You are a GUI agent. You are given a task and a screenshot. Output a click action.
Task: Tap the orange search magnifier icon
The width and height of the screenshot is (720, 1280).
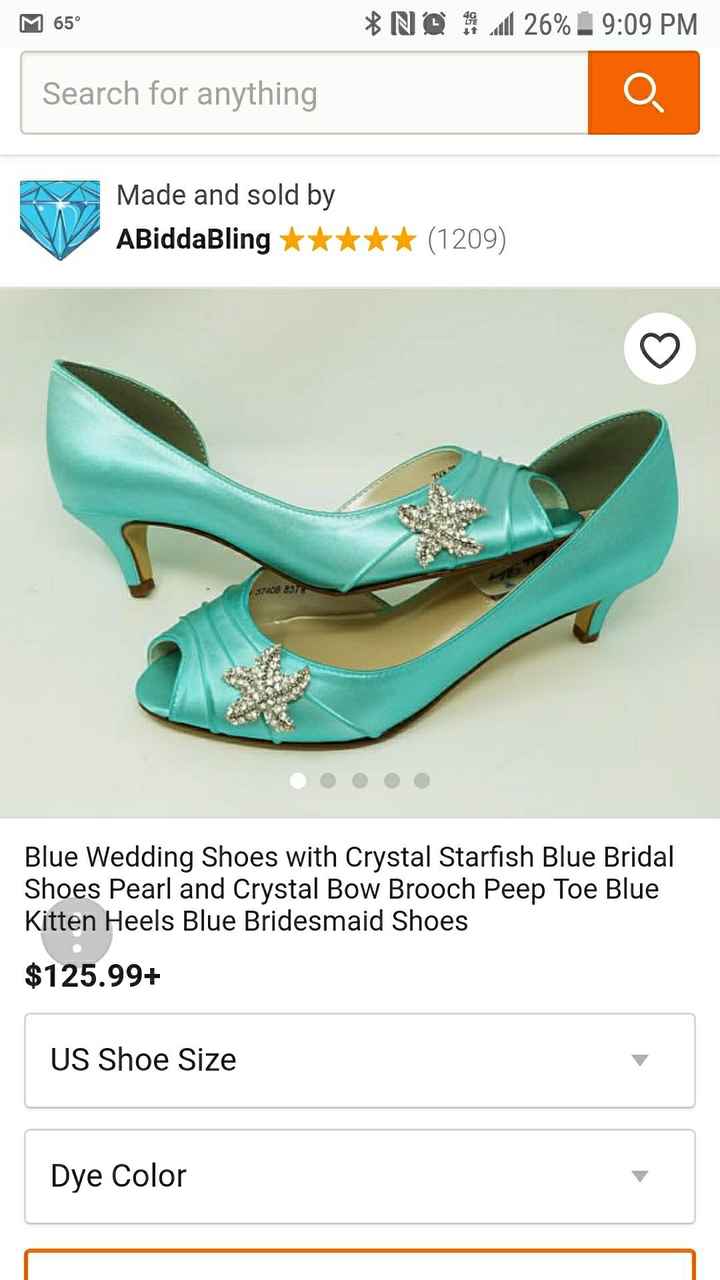643,93
